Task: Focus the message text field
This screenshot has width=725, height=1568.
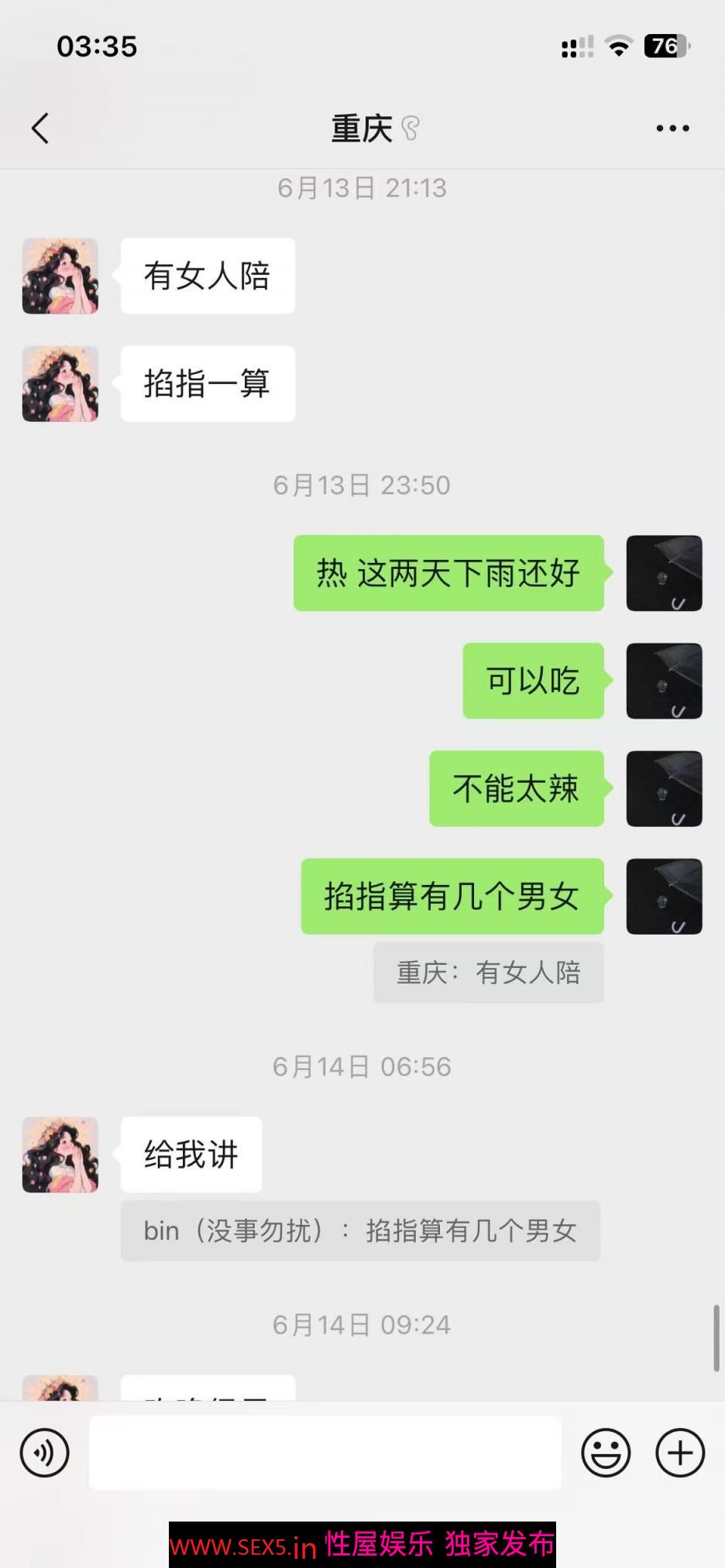Action: (x=325, y=1452)
